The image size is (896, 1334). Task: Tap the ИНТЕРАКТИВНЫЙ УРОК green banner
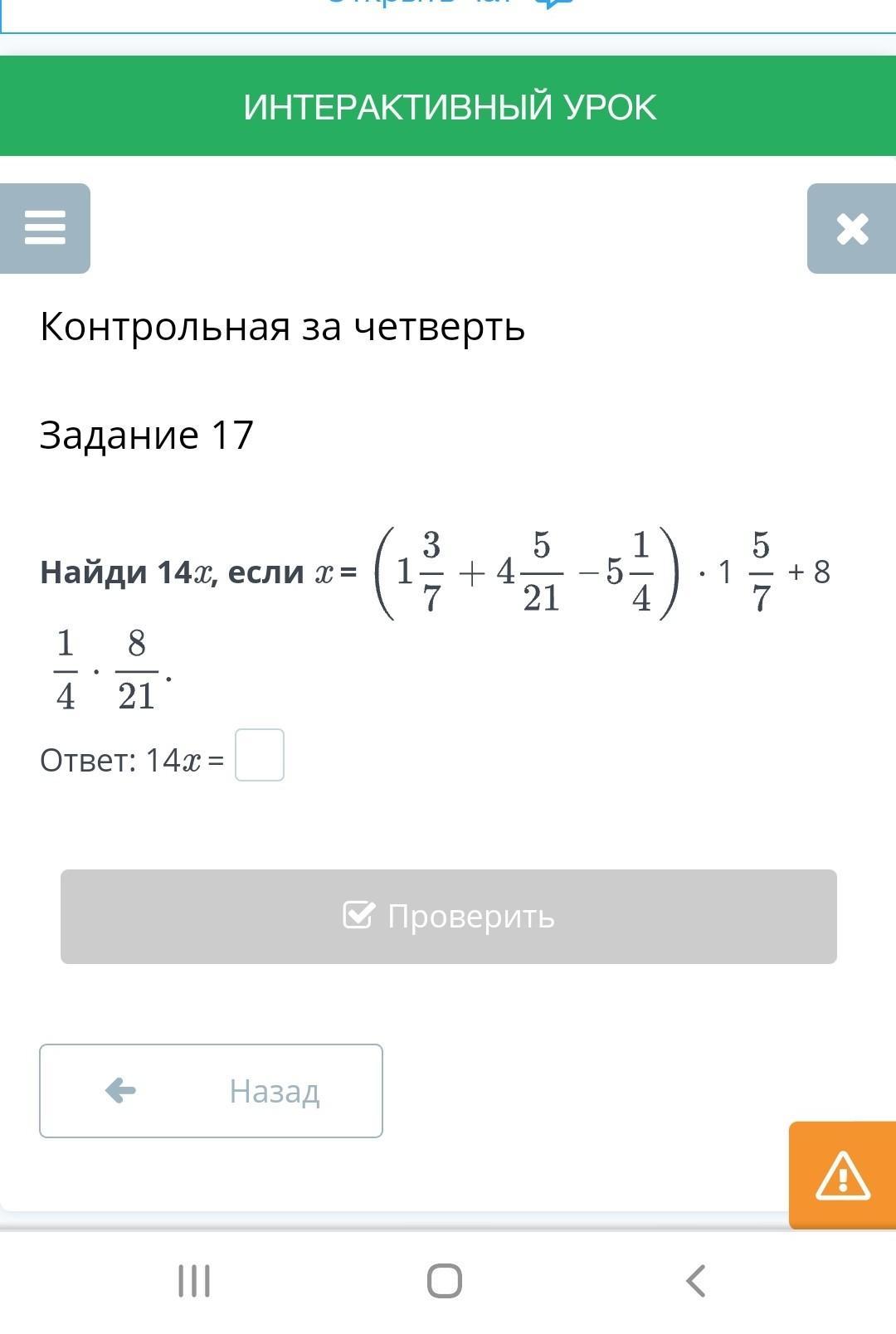(x=448, y=106)
